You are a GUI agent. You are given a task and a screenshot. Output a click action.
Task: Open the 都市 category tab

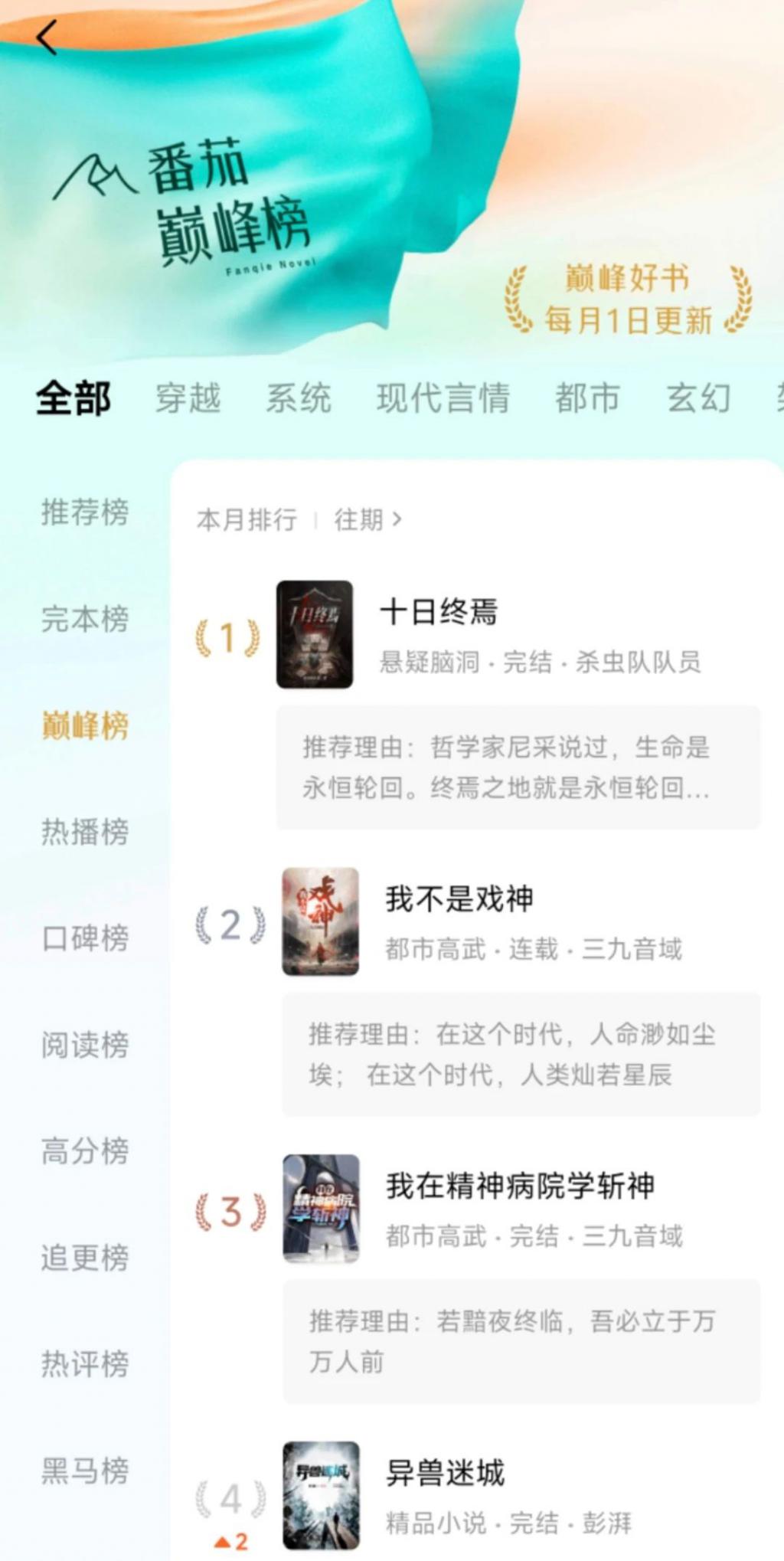(587, 398)
